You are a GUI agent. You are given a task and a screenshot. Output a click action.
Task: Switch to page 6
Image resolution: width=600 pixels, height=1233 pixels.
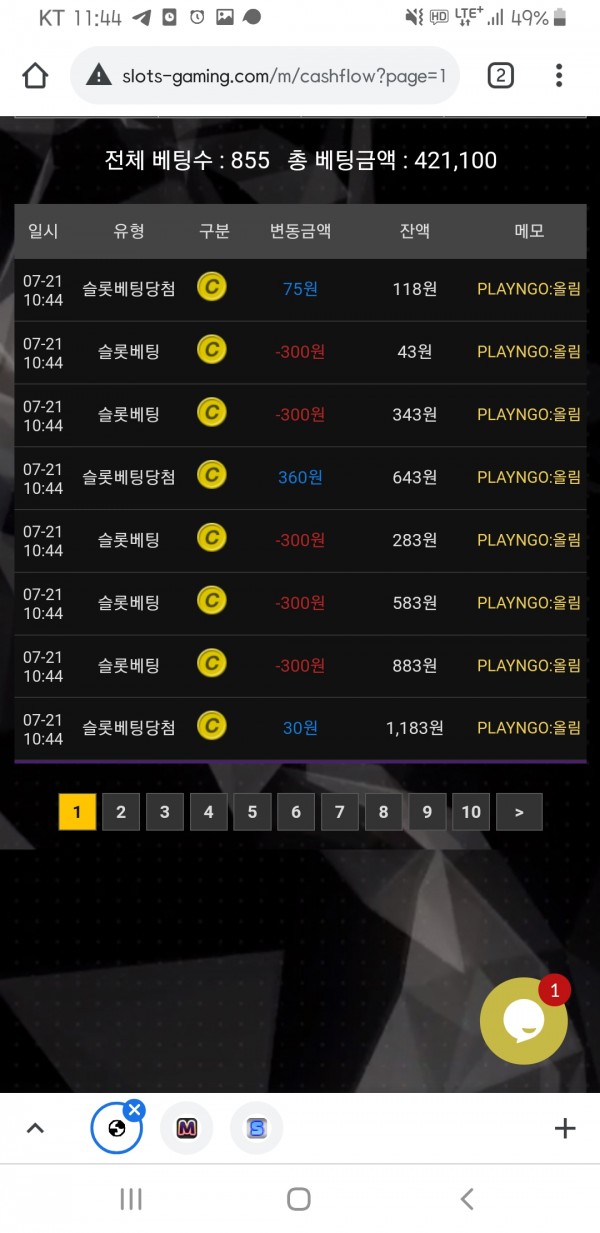pyautogui.click(x=296, y=812)
